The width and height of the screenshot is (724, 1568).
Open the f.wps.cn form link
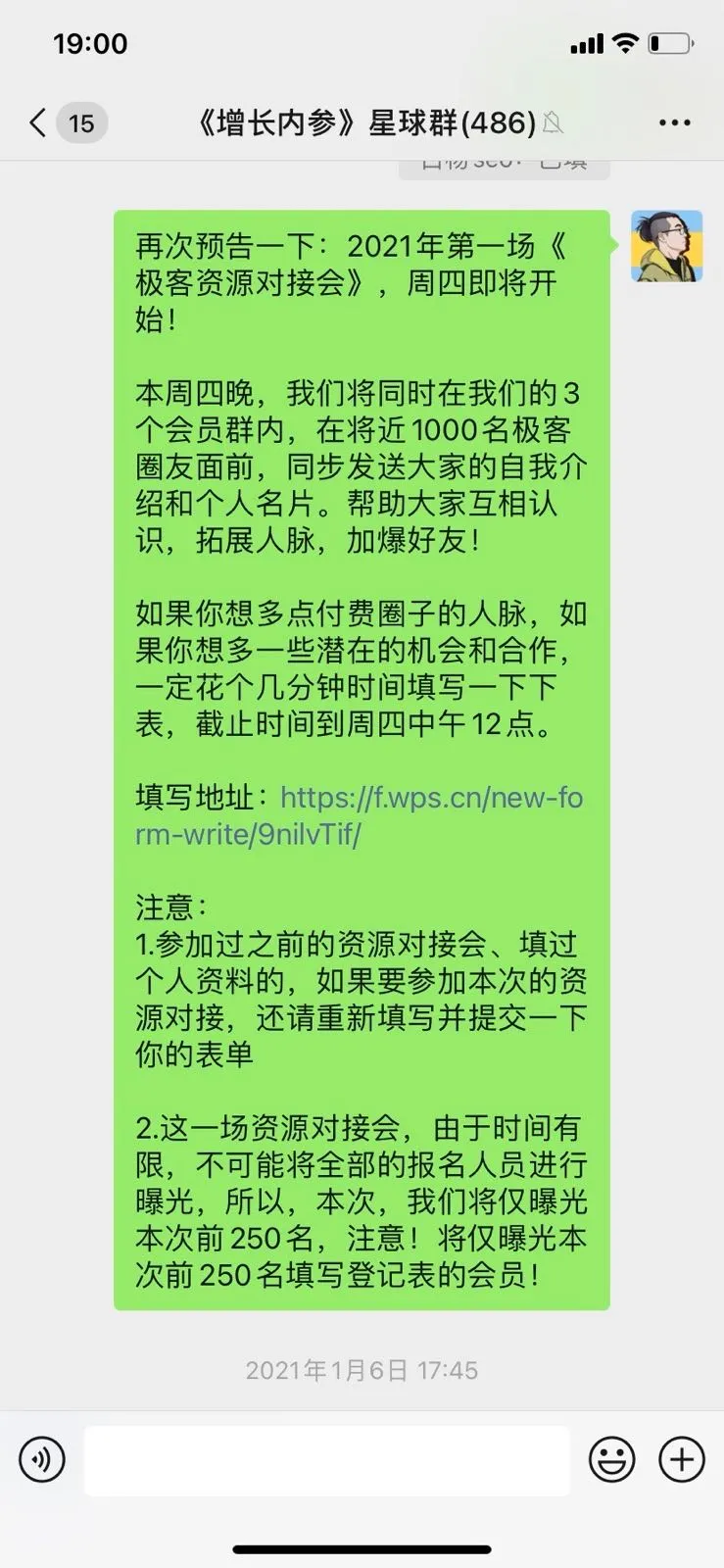[431, 798]
